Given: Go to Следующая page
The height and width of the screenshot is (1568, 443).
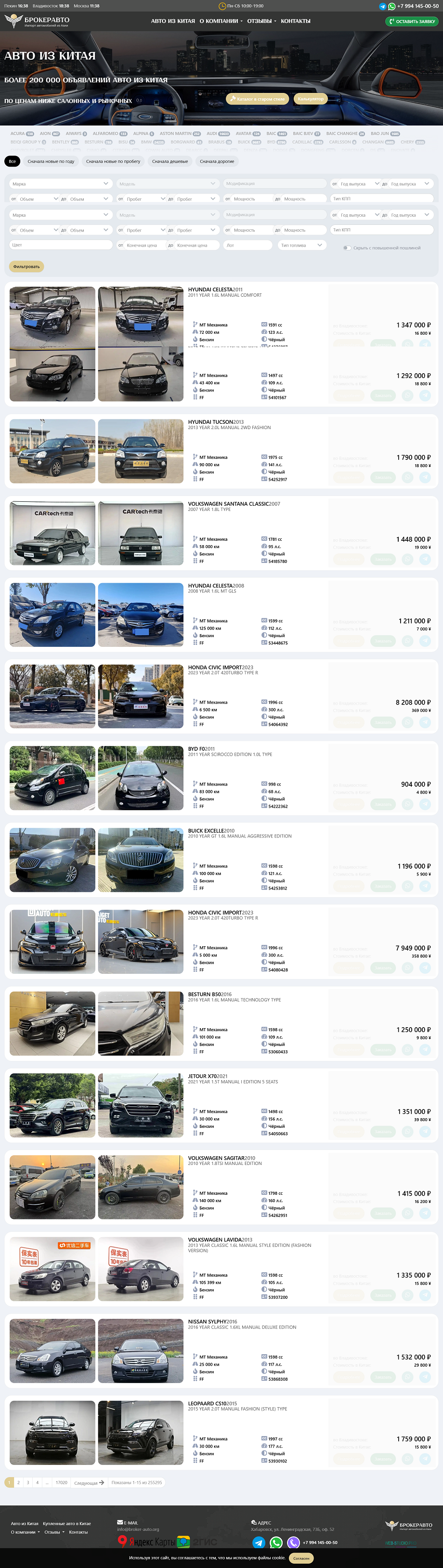Looking at the screenshot, I should click(90, 1483).
